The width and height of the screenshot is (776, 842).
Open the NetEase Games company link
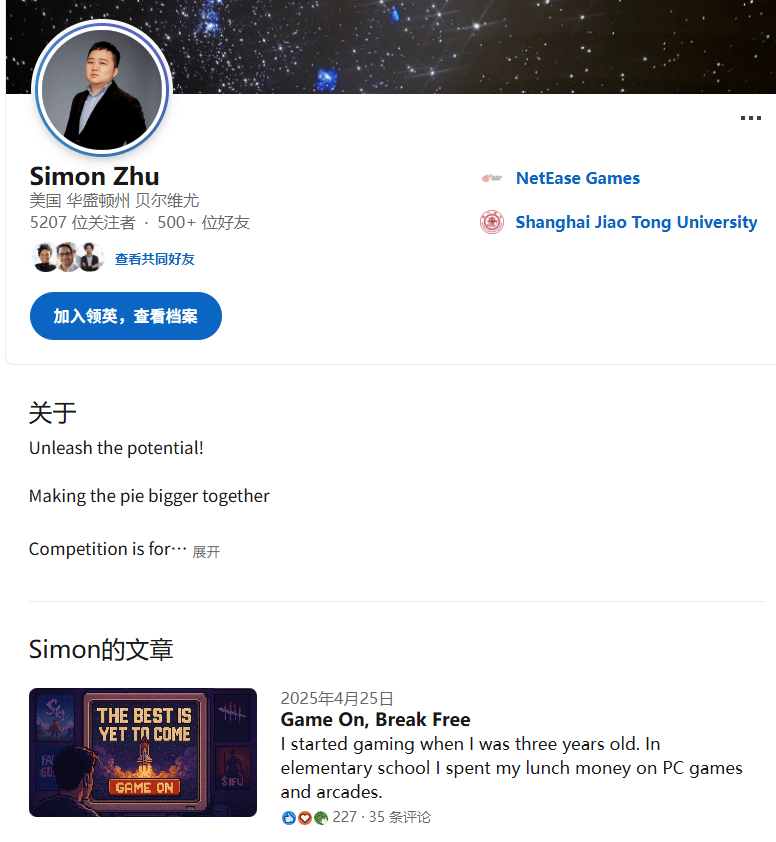coord(577,178)
